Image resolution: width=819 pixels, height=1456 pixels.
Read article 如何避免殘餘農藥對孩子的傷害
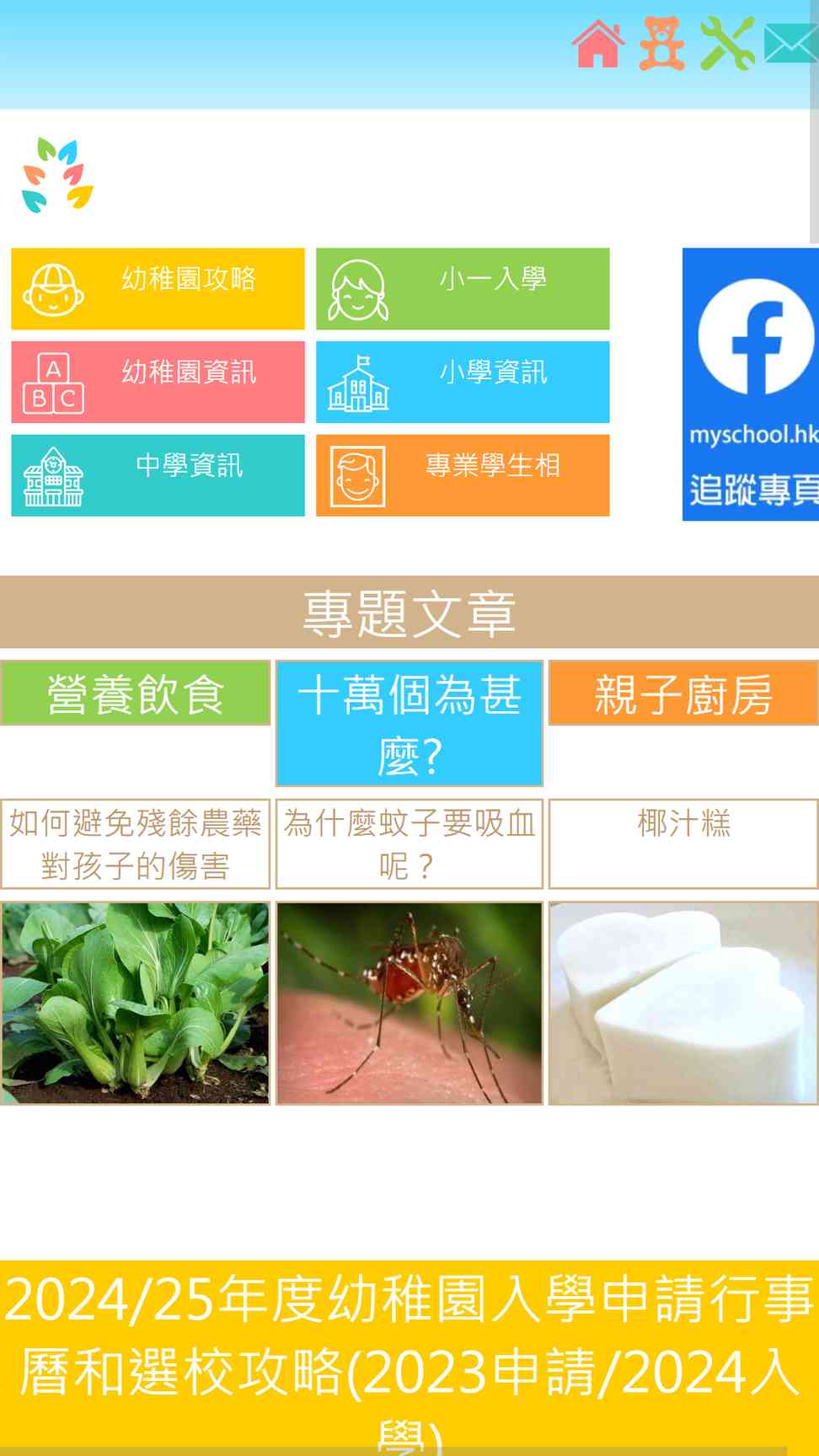click(x=136, y=844)
